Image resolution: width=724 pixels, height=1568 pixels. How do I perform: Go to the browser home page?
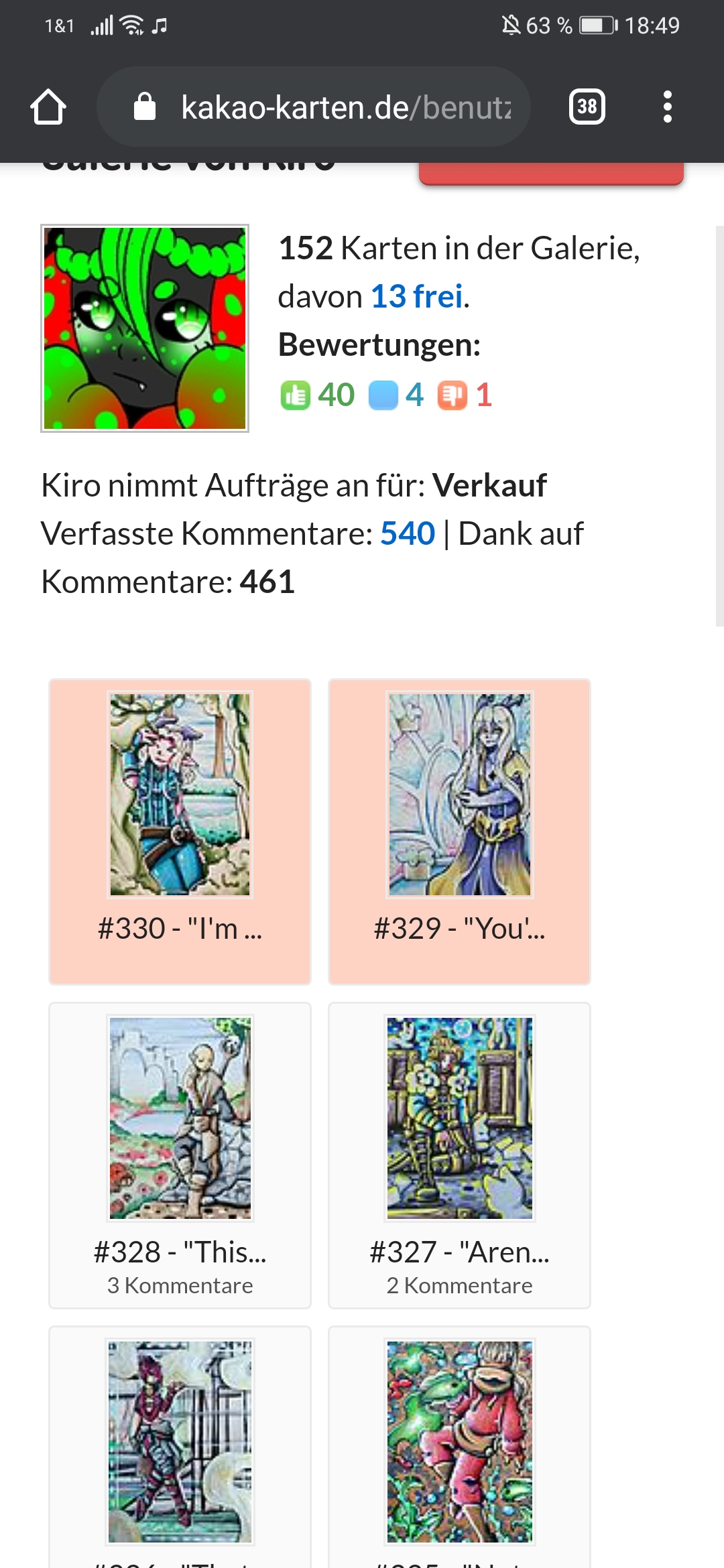click(x=48, y=107)
